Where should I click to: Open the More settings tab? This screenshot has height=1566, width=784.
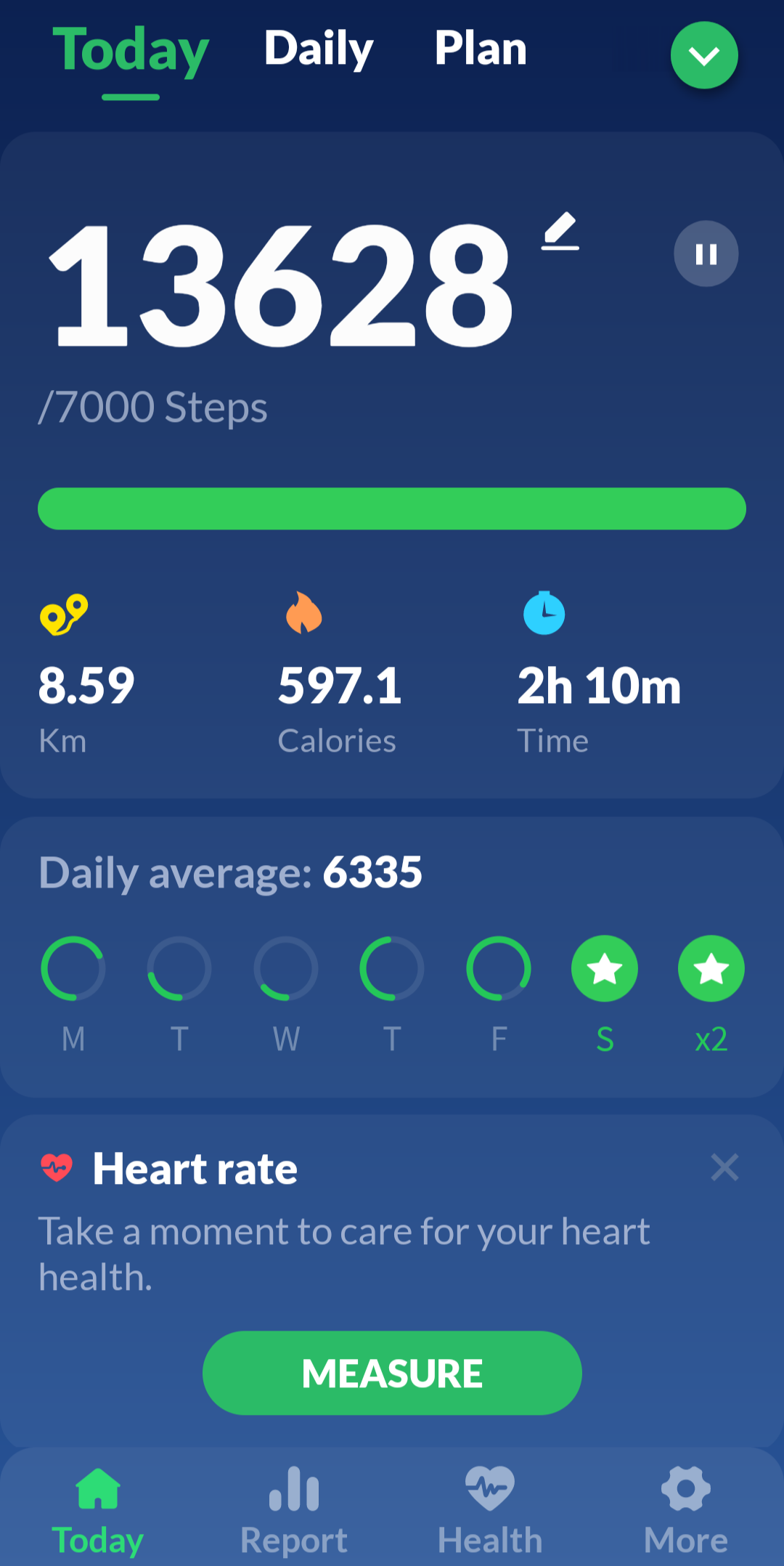[x=686, y=1511]
